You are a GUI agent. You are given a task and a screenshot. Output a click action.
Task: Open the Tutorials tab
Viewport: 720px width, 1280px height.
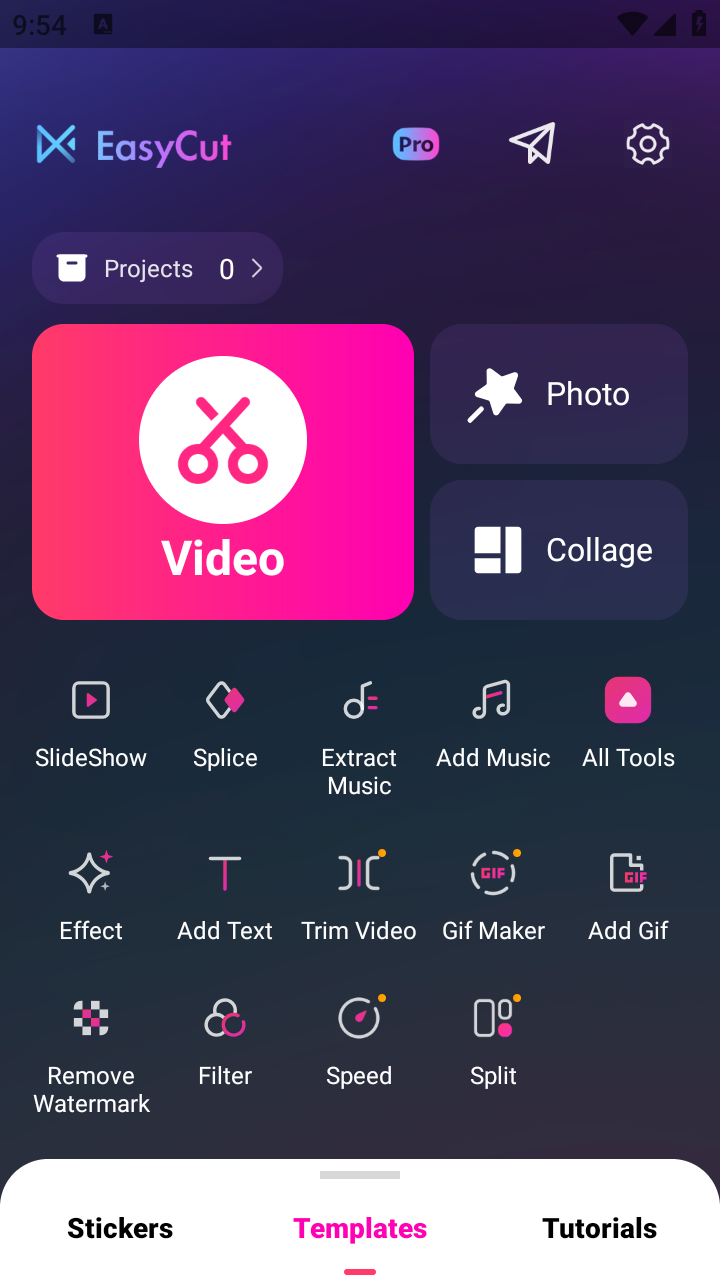tap(599, 1228)
